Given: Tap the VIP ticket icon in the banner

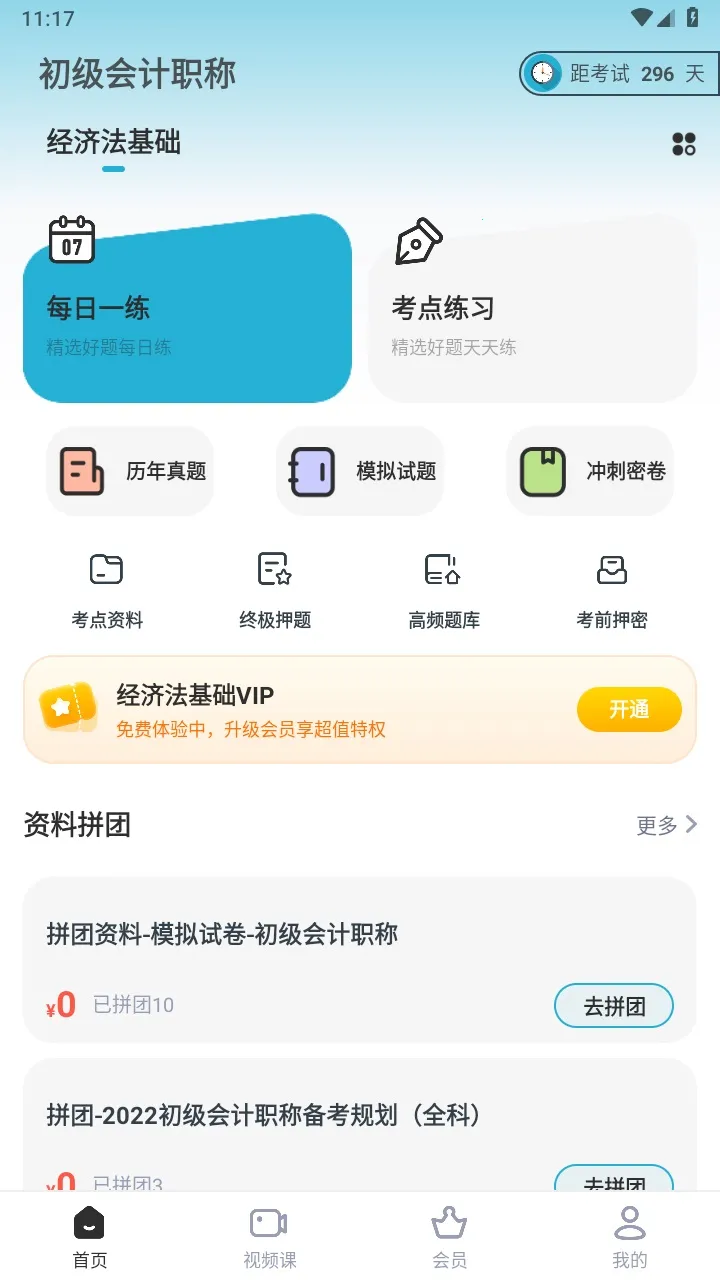Looking at the screenshot, I should click(x=67, y=709).
